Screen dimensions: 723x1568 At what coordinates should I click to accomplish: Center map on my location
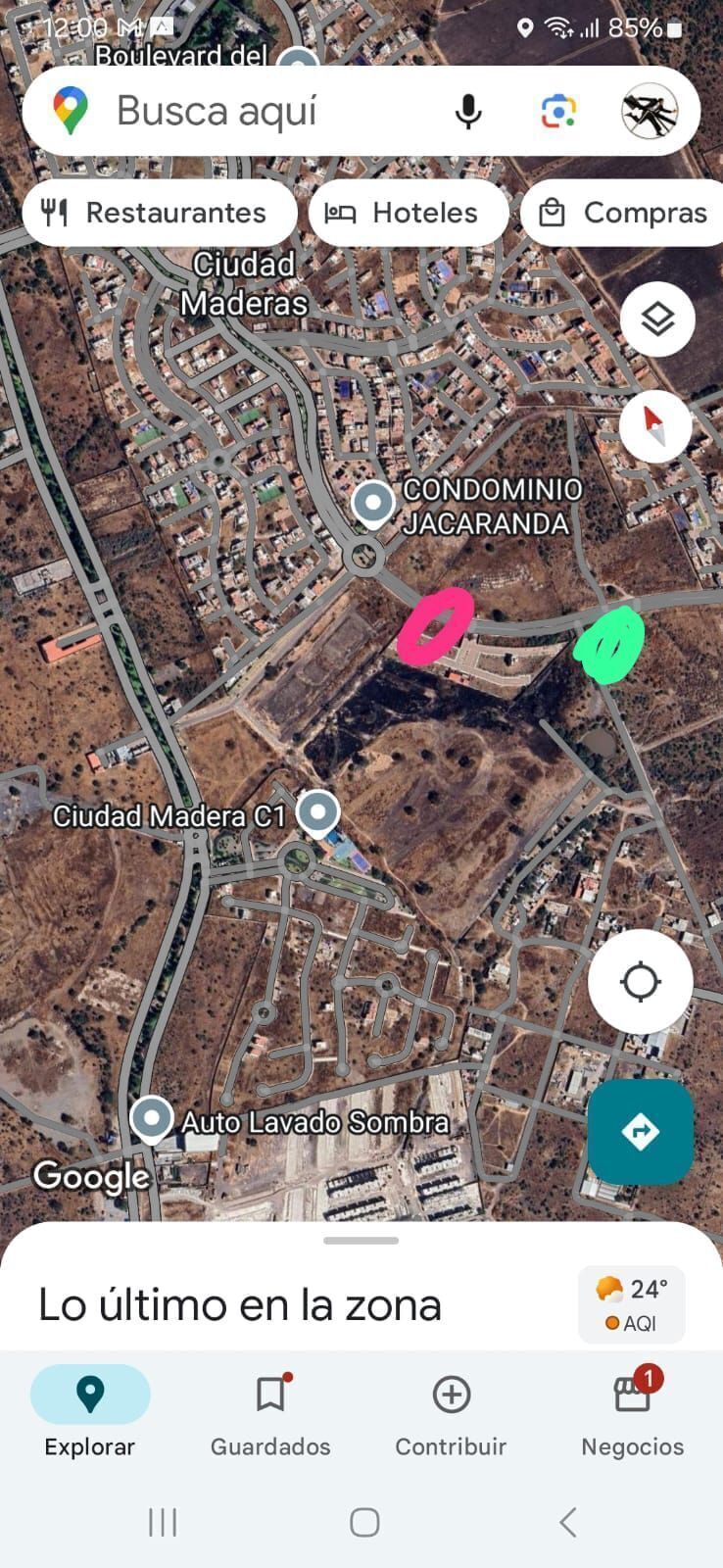coord(641,981)
